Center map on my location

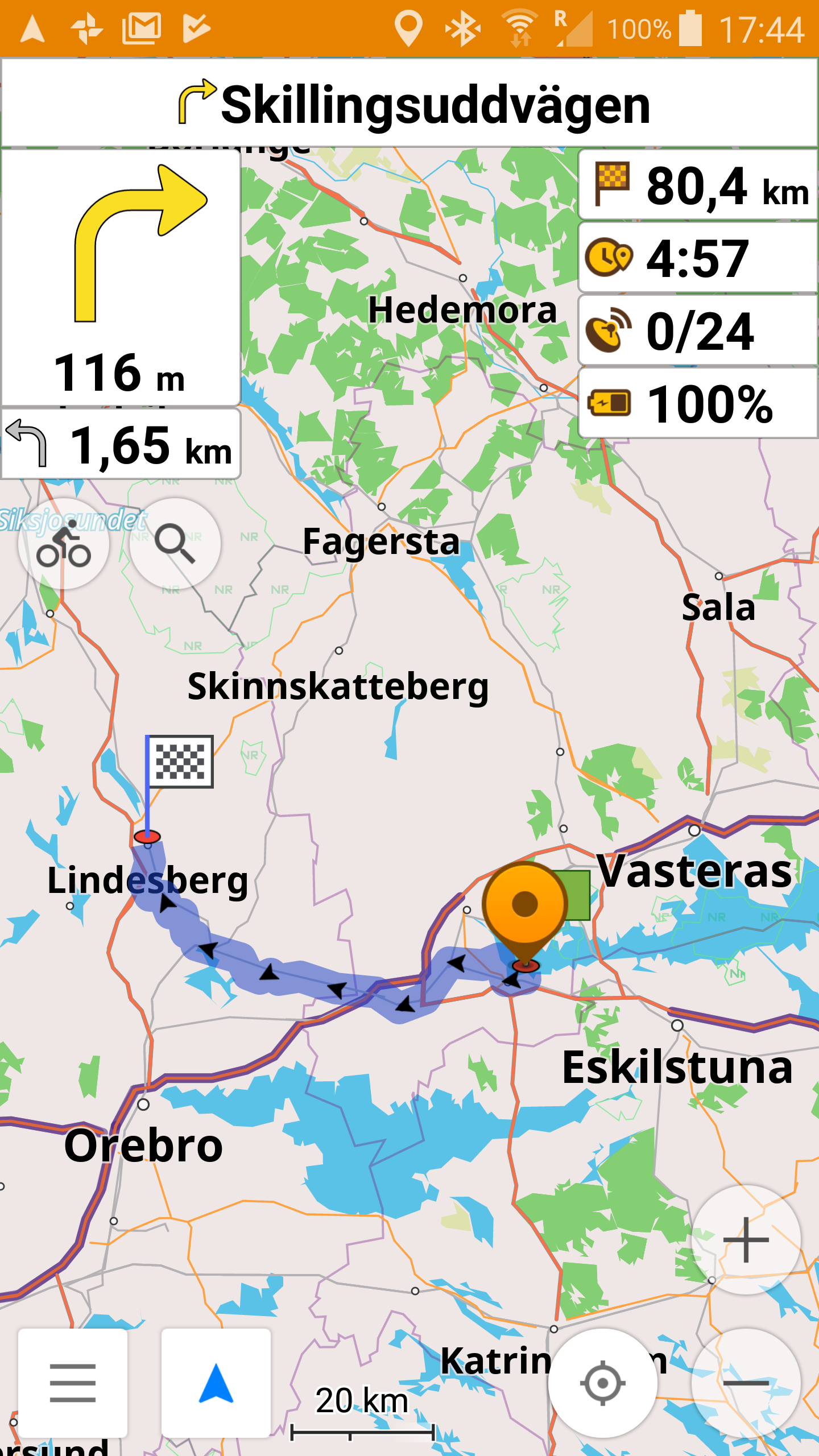pos(602,1383)
